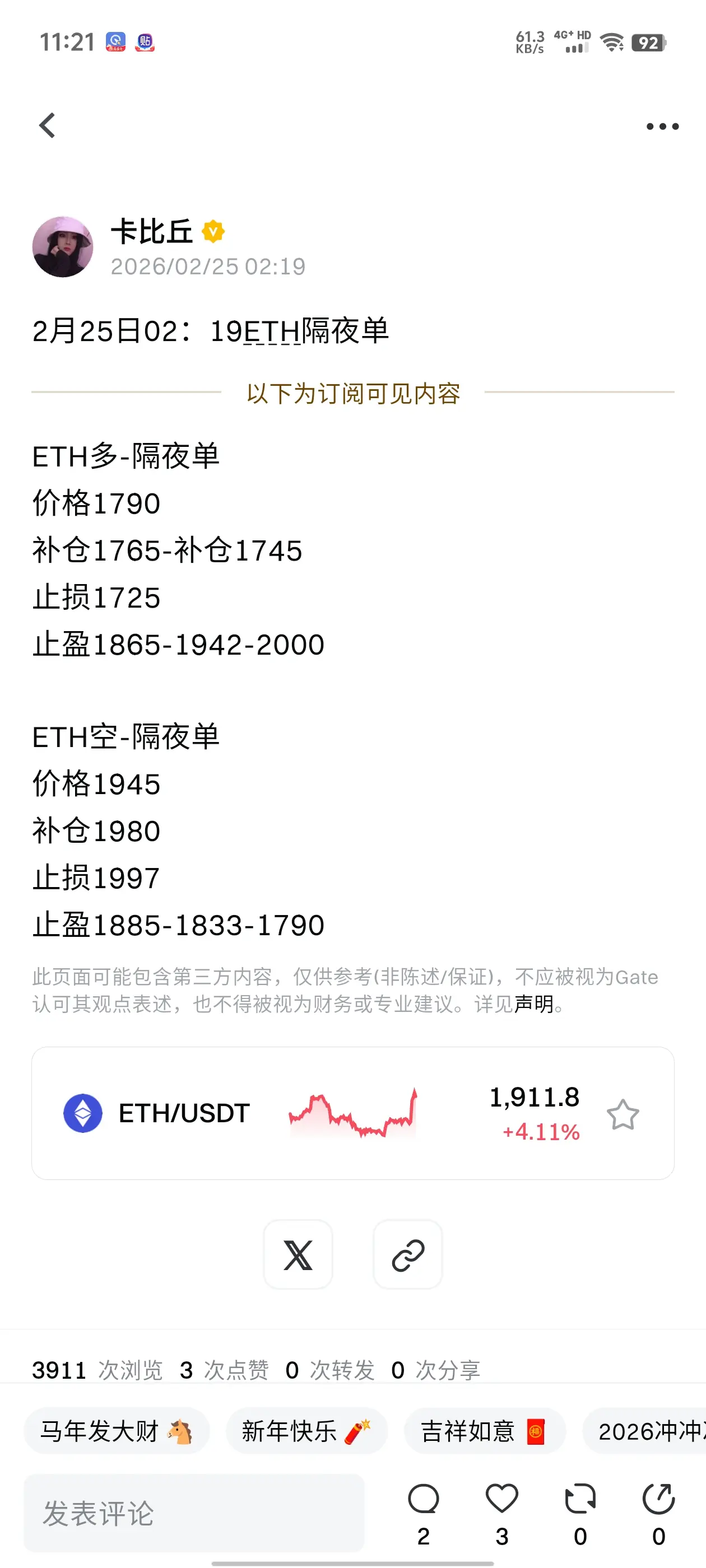Copy the post link via link icon
Viewport: 706px width, 1568px height.
407,1255
